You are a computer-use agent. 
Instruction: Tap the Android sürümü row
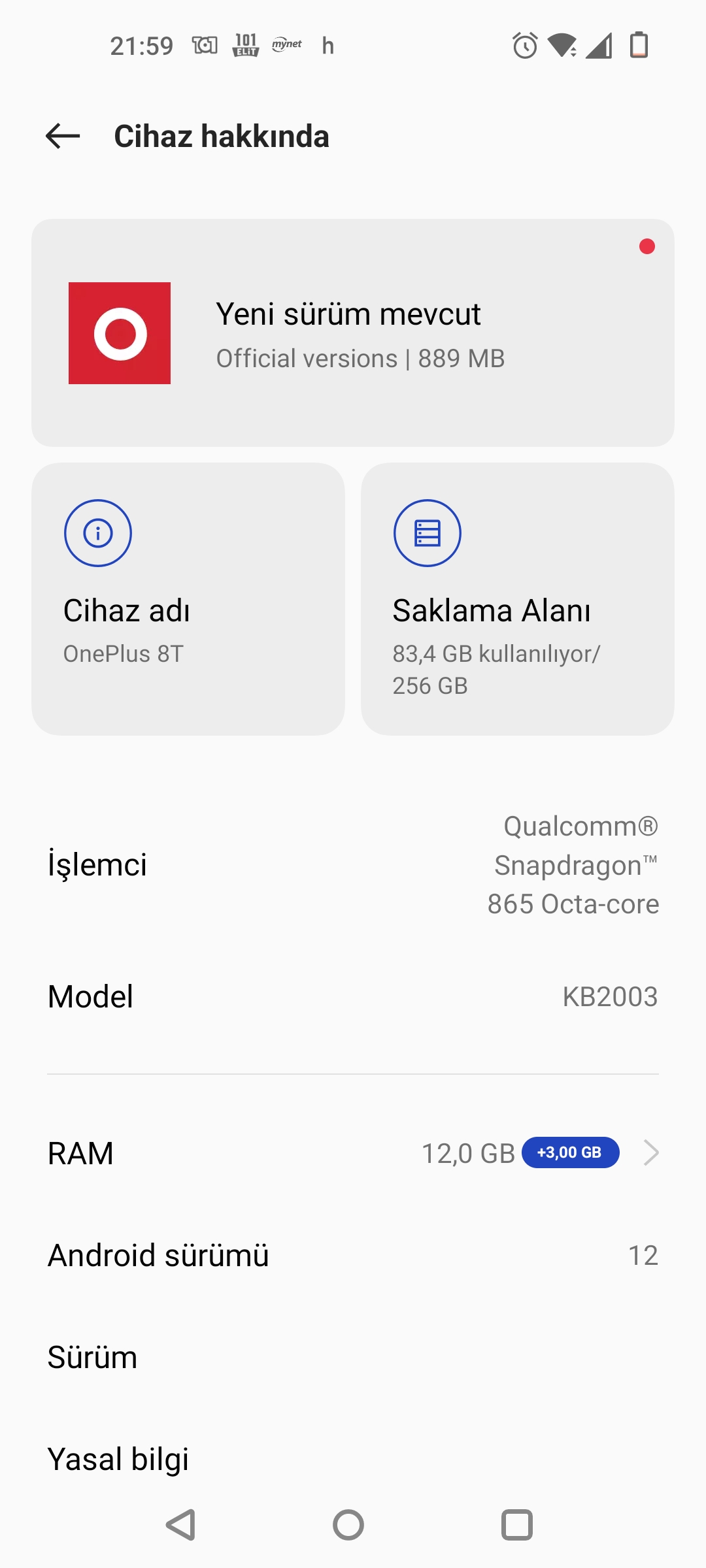coord(353,1255)
